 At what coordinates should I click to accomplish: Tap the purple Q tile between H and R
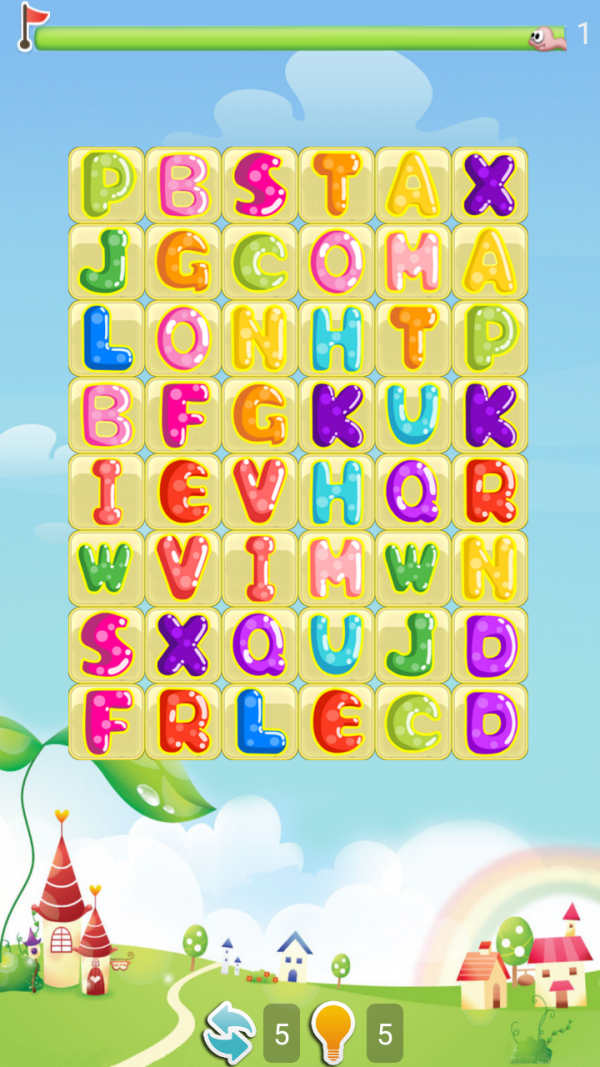point(413,491)
